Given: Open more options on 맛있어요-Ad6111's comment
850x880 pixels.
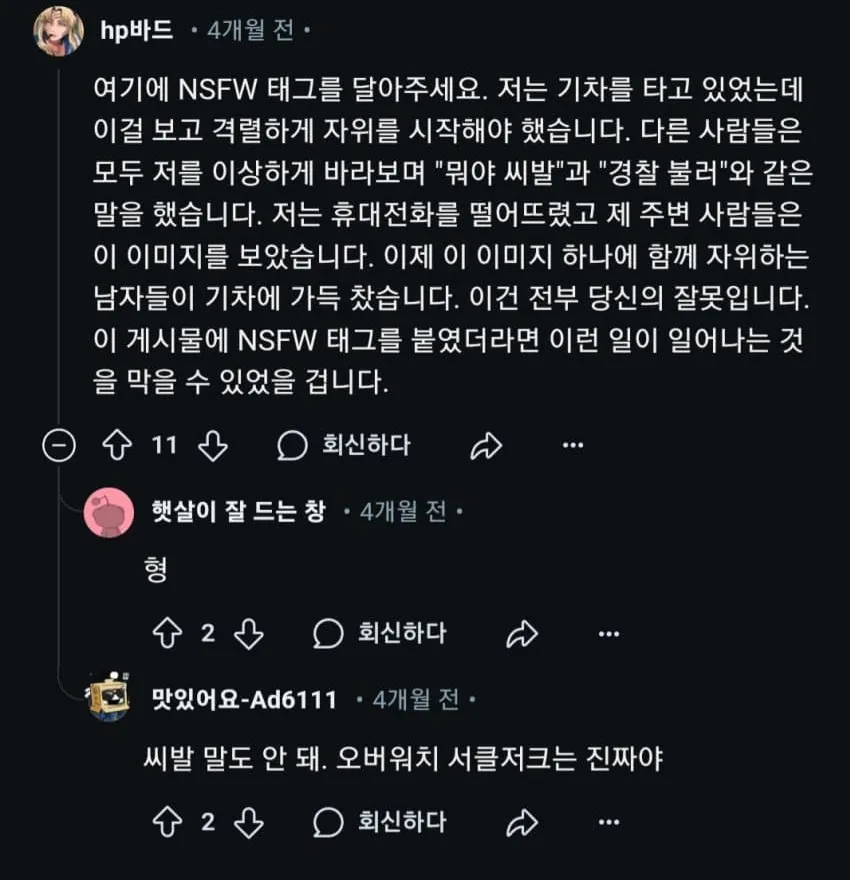Looking at the screenshot, I should 608,823.
